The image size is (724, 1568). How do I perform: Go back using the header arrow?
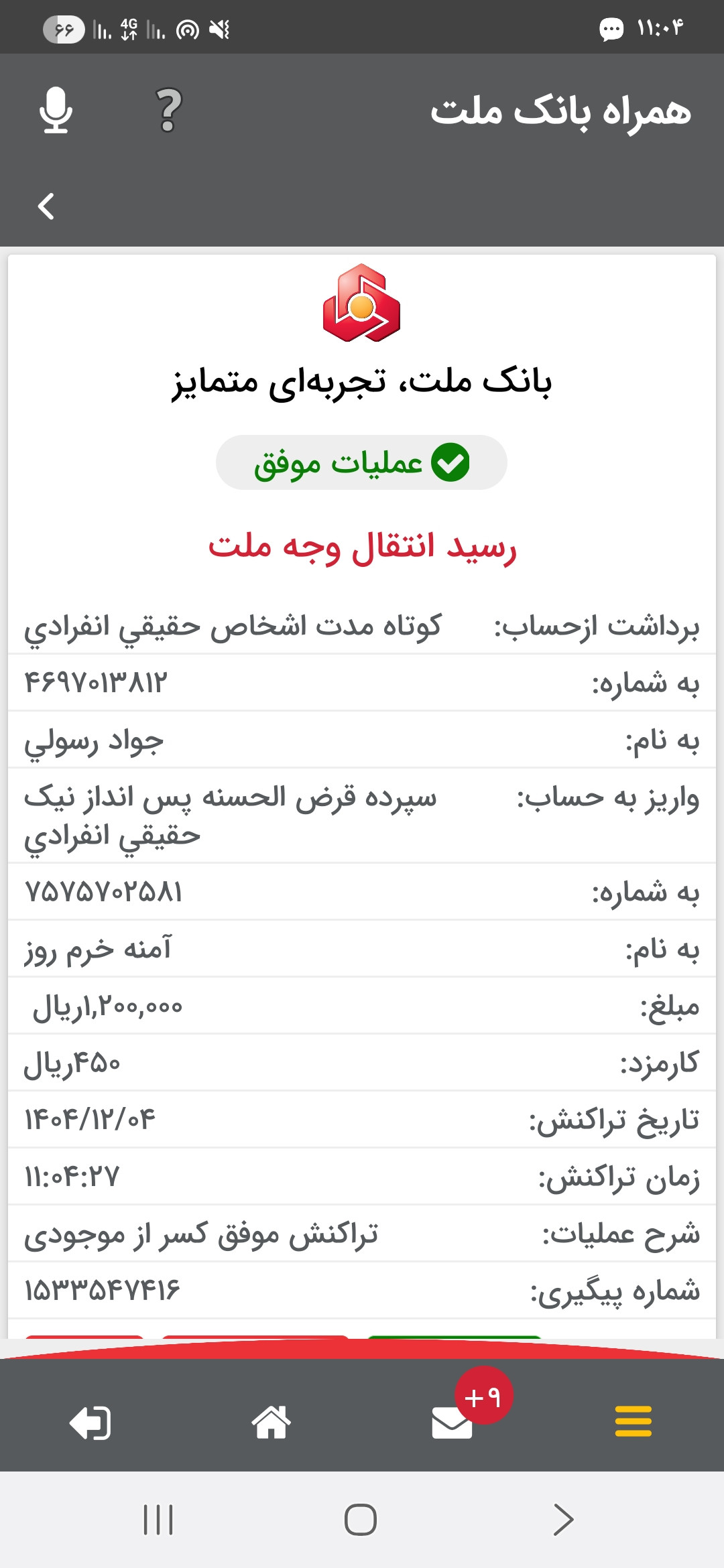coord(46,206)
